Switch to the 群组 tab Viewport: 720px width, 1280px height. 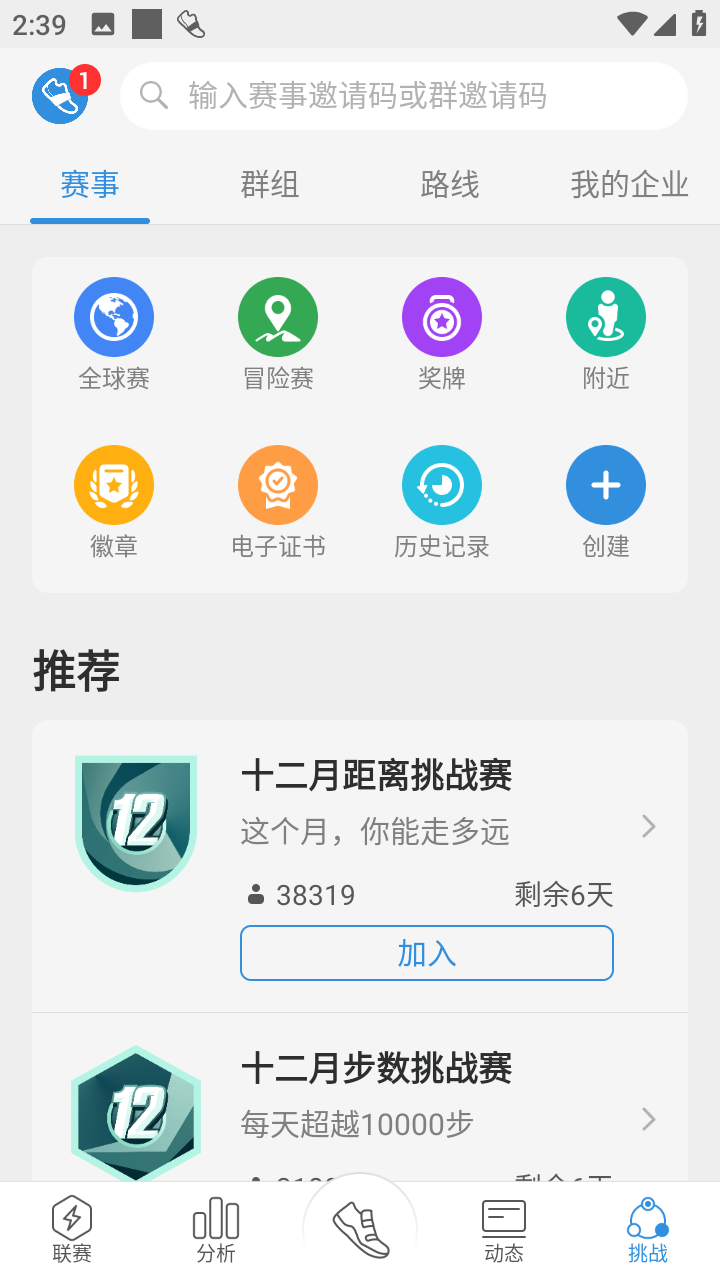(270, 185)
